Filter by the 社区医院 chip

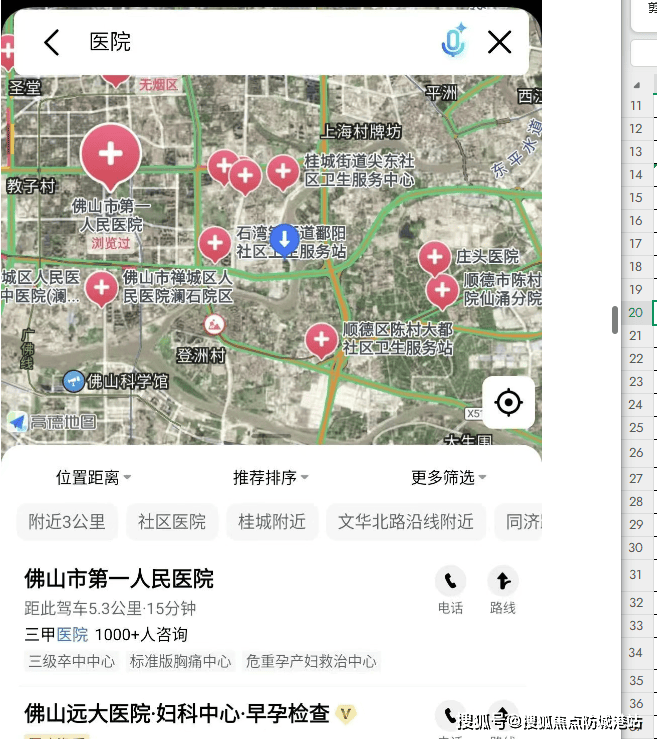point(172,522)
